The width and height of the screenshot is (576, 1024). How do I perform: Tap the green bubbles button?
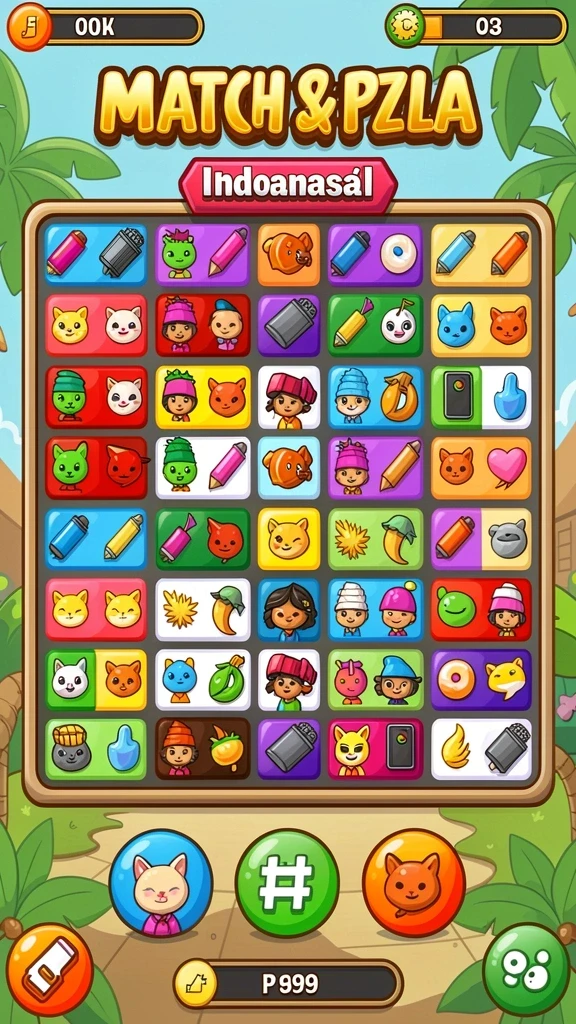pyautogui.click(x=526, y=969)
